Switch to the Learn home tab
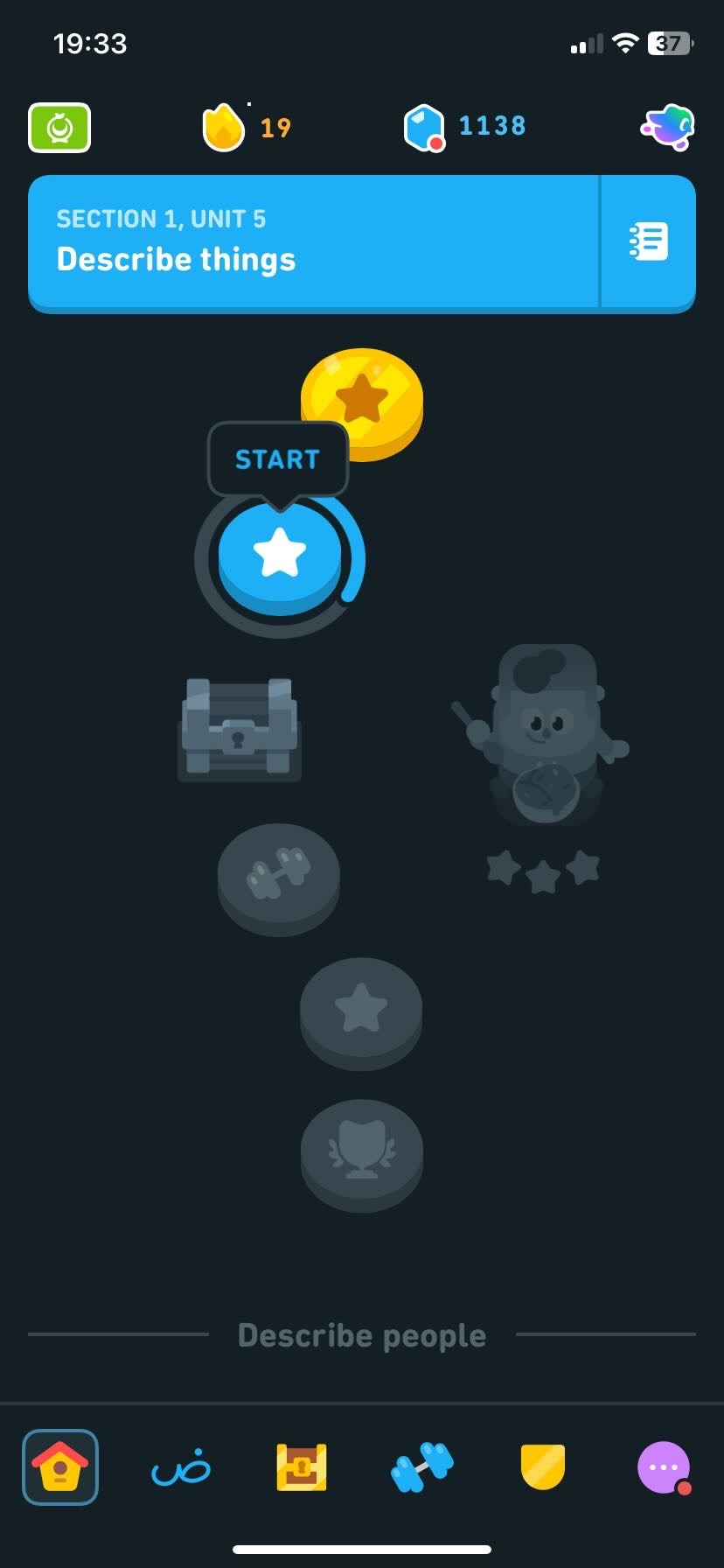The image size is (724, 1568). point(59,1466)
